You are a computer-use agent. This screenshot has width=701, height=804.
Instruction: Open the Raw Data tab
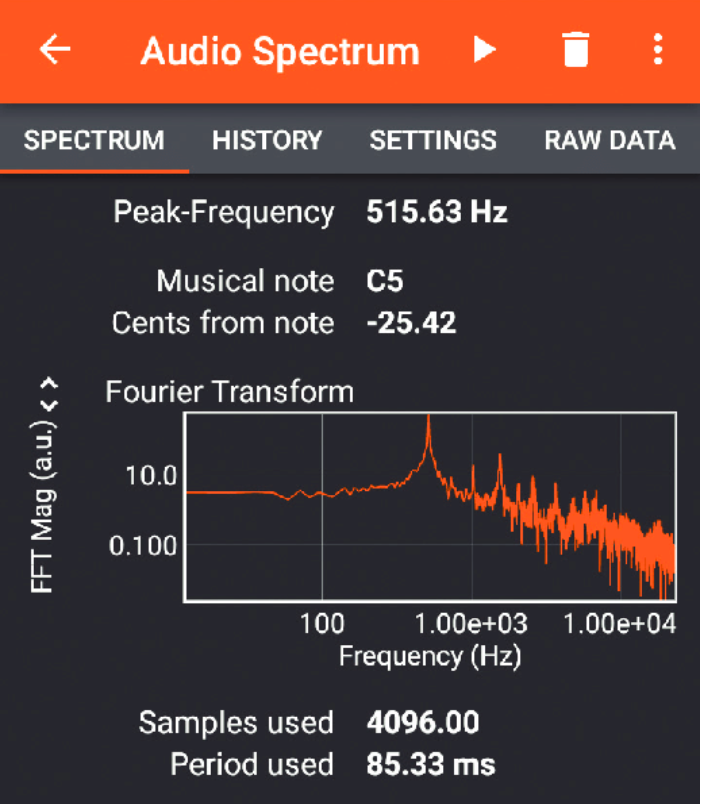[609, 140]
